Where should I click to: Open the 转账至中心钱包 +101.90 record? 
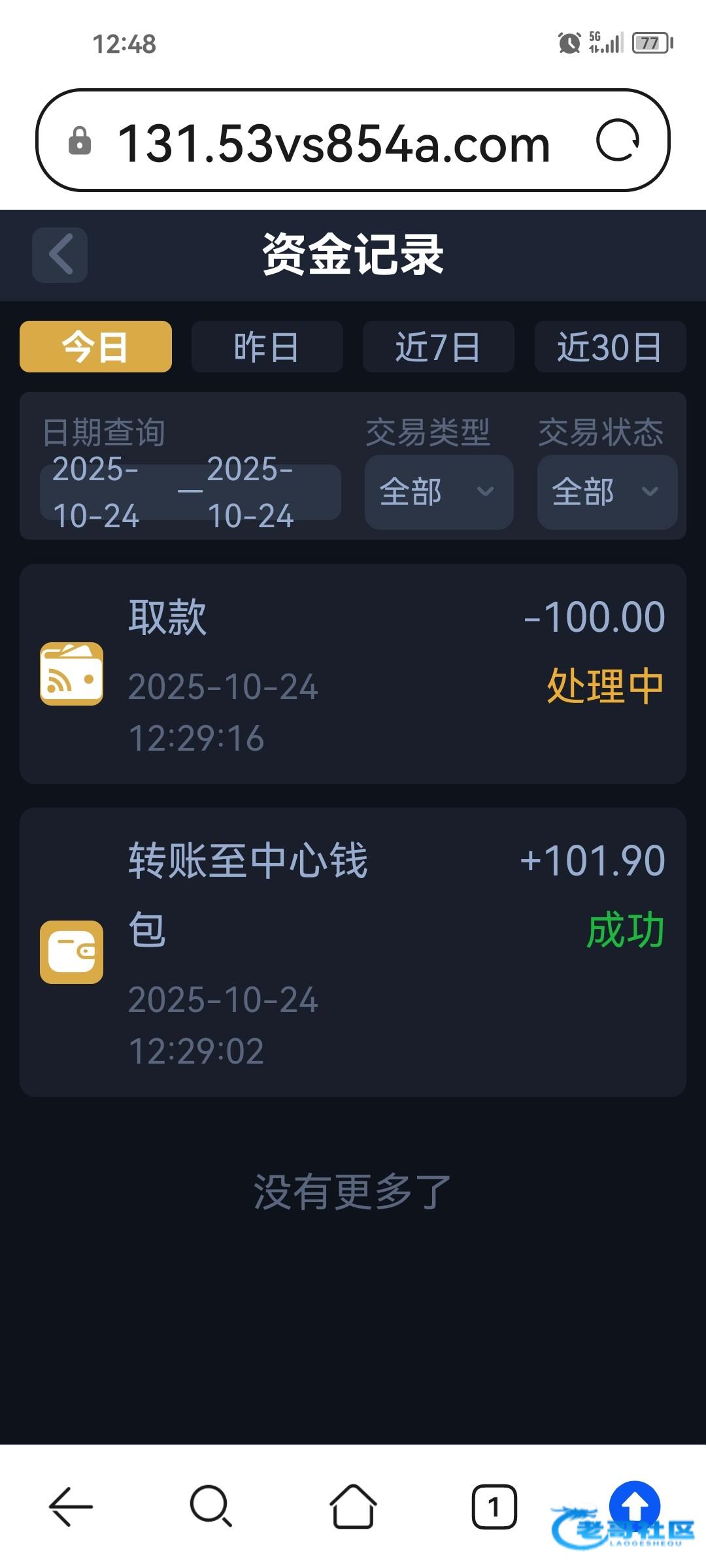[353, 952]
